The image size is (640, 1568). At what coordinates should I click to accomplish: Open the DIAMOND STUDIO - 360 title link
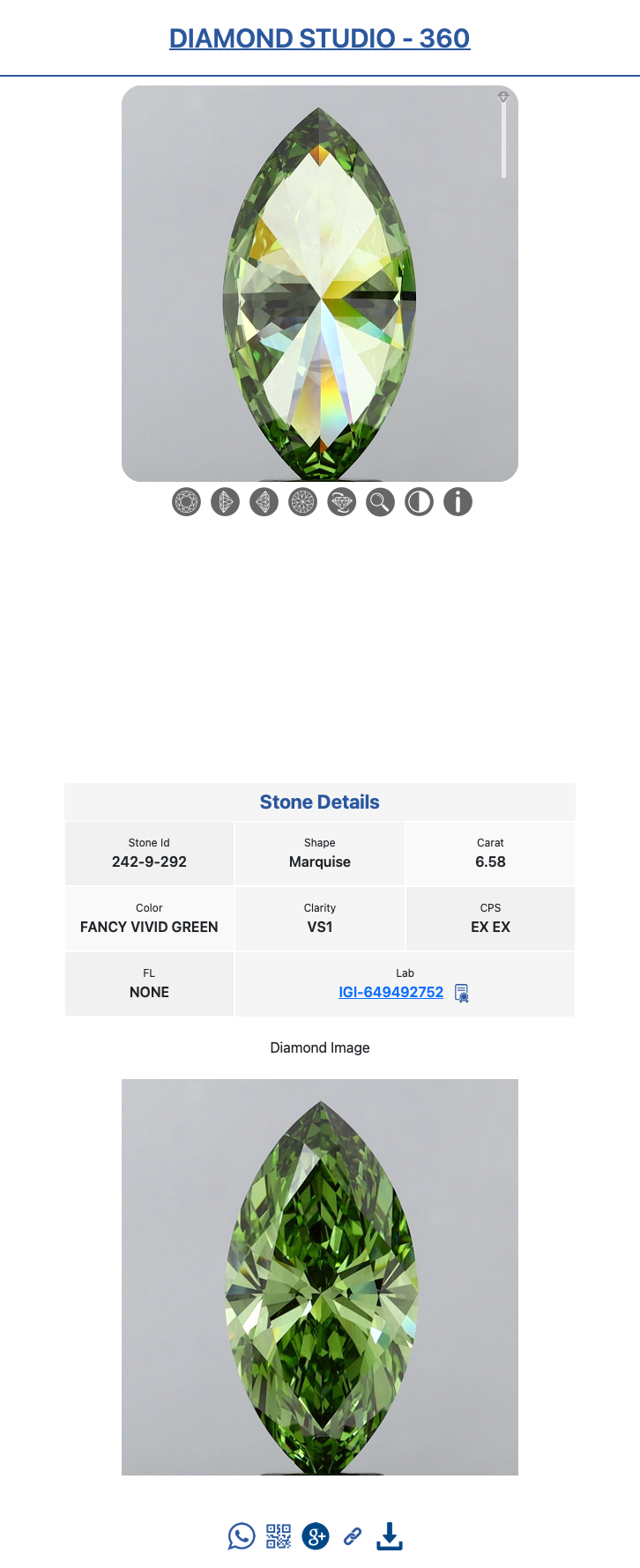coord(319,38)
